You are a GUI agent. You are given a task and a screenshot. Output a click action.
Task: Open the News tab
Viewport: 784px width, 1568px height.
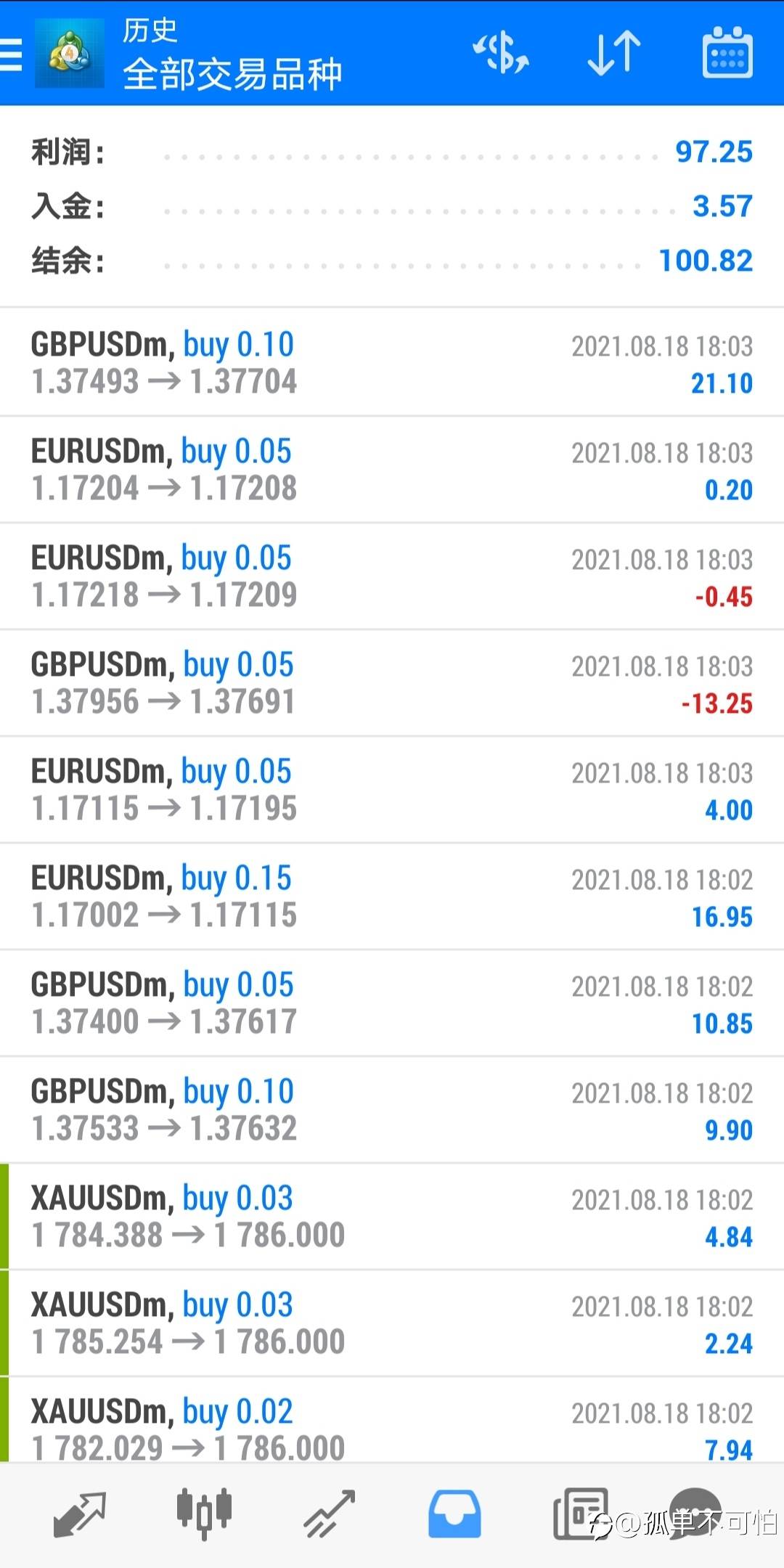click(x=580, y=1514)
